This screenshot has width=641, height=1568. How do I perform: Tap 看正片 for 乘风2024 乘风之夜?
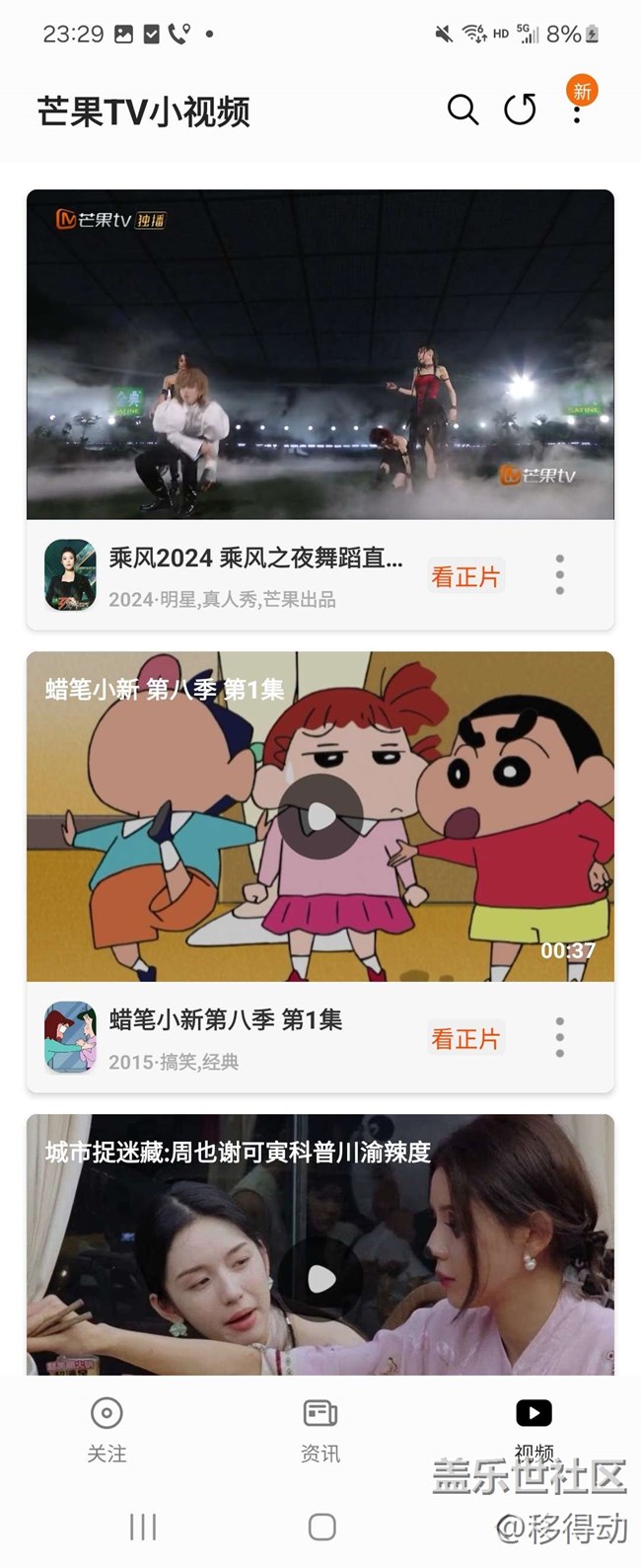465,576
